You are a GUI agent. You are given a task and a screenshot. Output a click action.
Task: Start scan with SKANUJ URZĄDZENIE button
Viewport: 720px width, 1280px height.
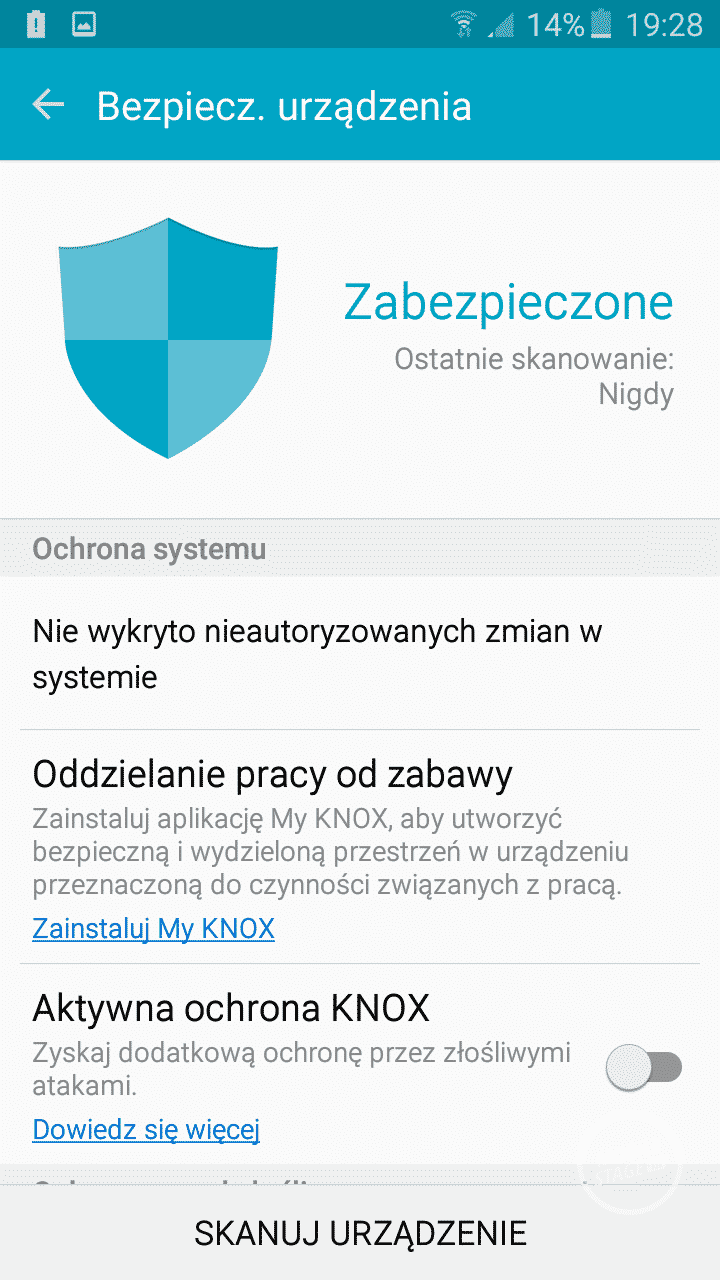(360, 1233)
